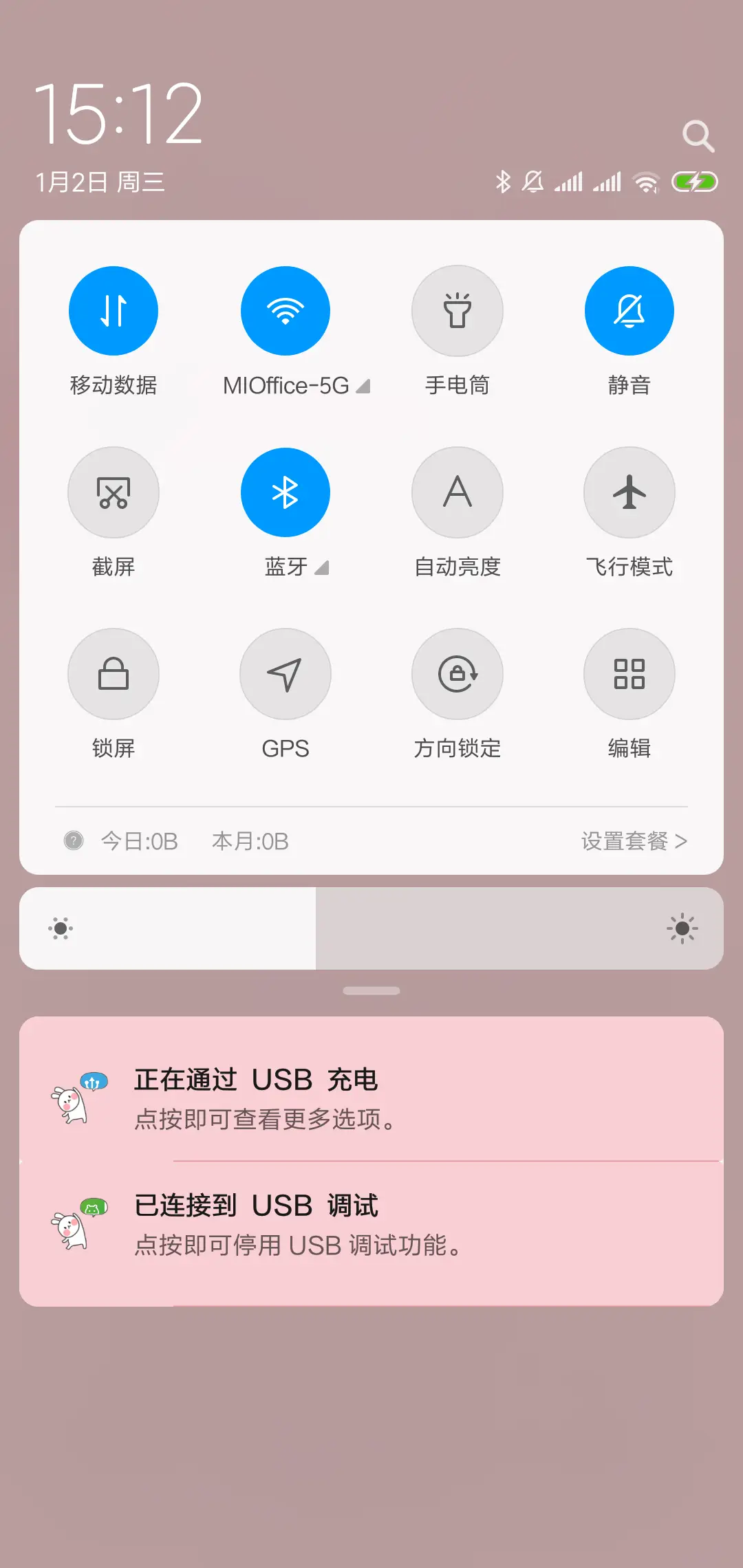Disable mobile data
743x1568 pixels.
[x=114, y=311]
